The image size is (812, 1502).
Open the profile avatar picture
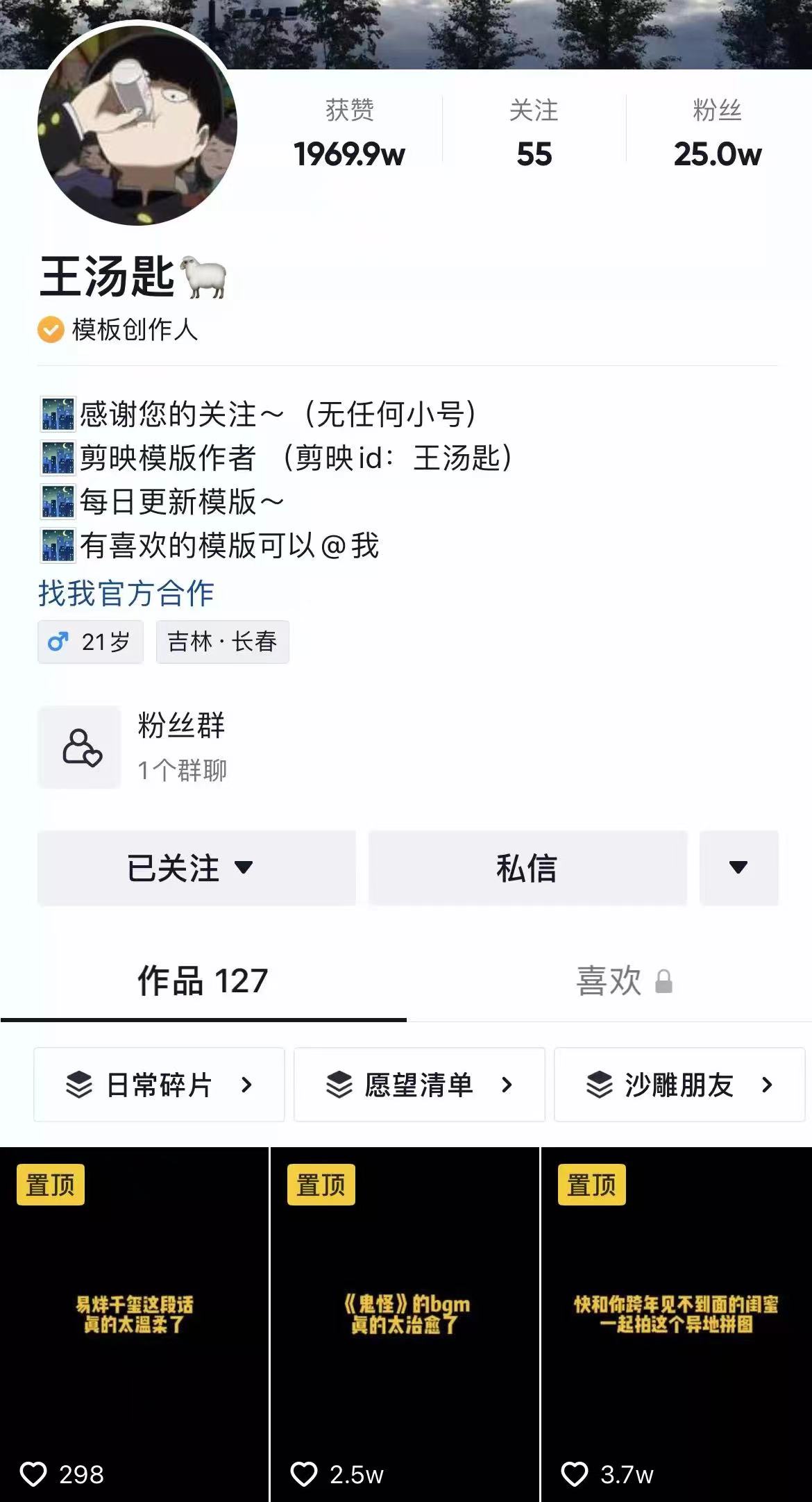pos(137,126)
